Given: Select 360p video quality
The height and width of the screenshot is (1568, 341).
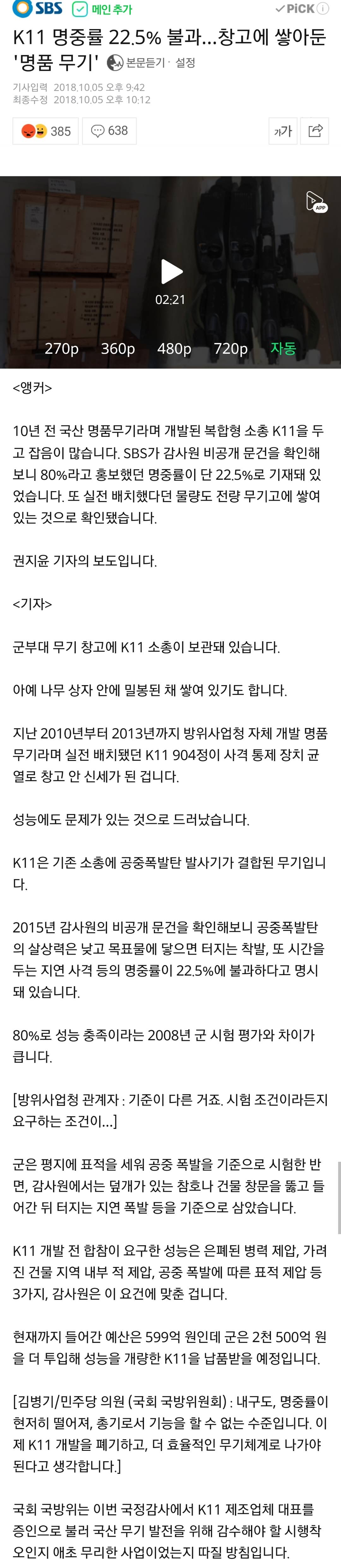Looking at the screenshot, I should [117, 348].
